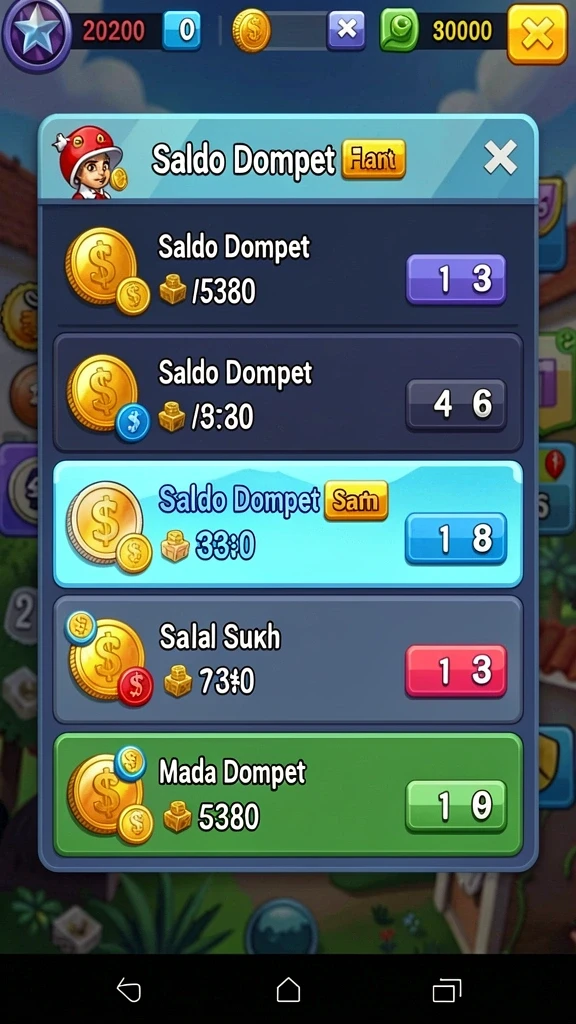Open the system recent apps
This screenshot has width=576, height=1024.
pos(447,990)
